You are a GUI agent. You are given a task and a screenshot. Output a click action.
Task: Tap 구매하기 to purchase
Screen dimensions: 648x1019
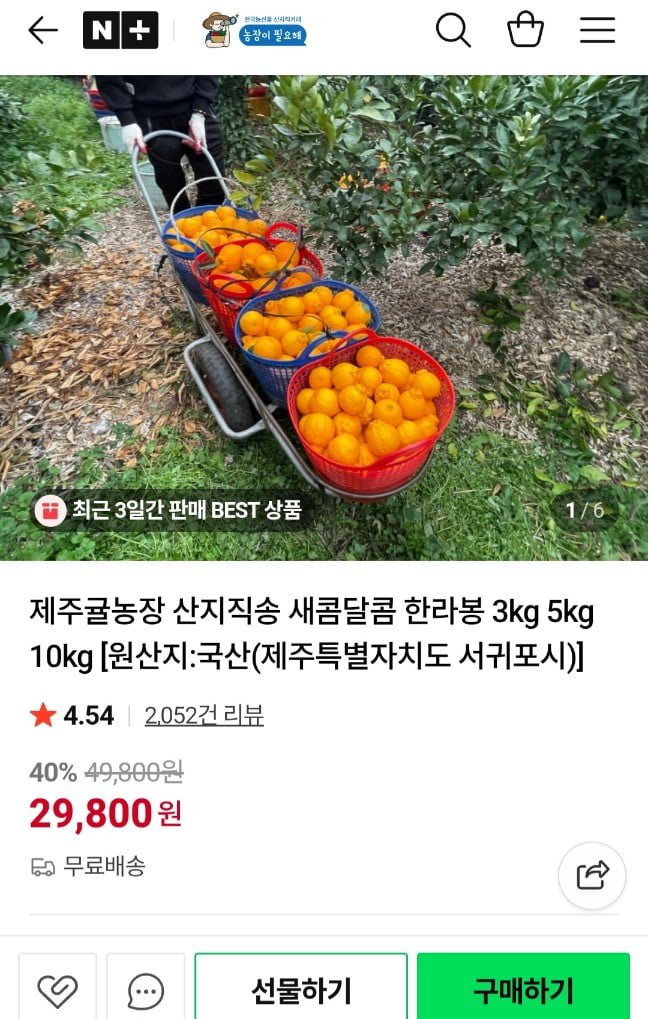523,990
